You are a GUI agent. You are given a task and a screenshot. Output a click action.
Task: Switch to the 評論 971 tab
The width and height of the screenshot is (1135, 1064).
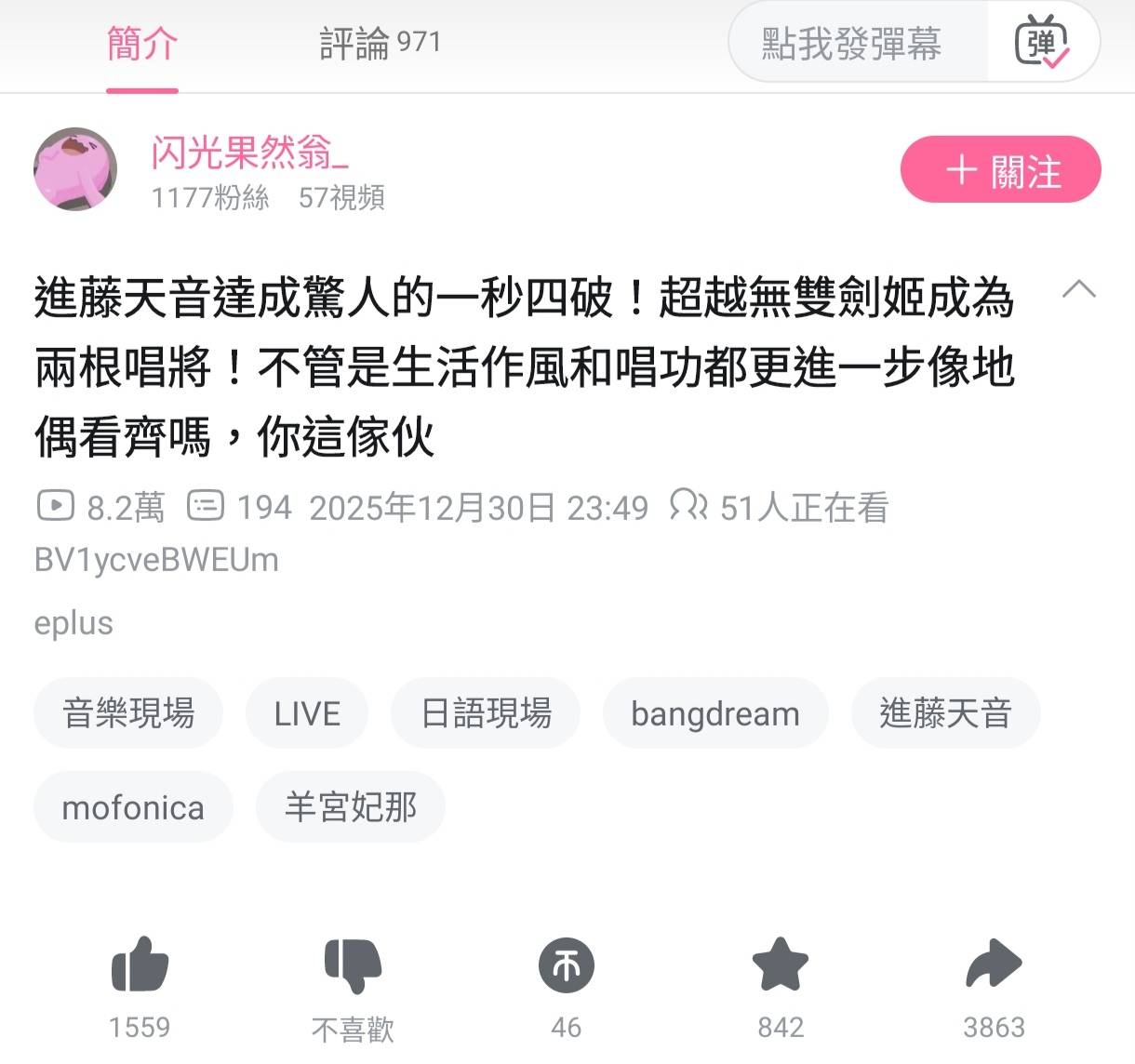(380, 43)
